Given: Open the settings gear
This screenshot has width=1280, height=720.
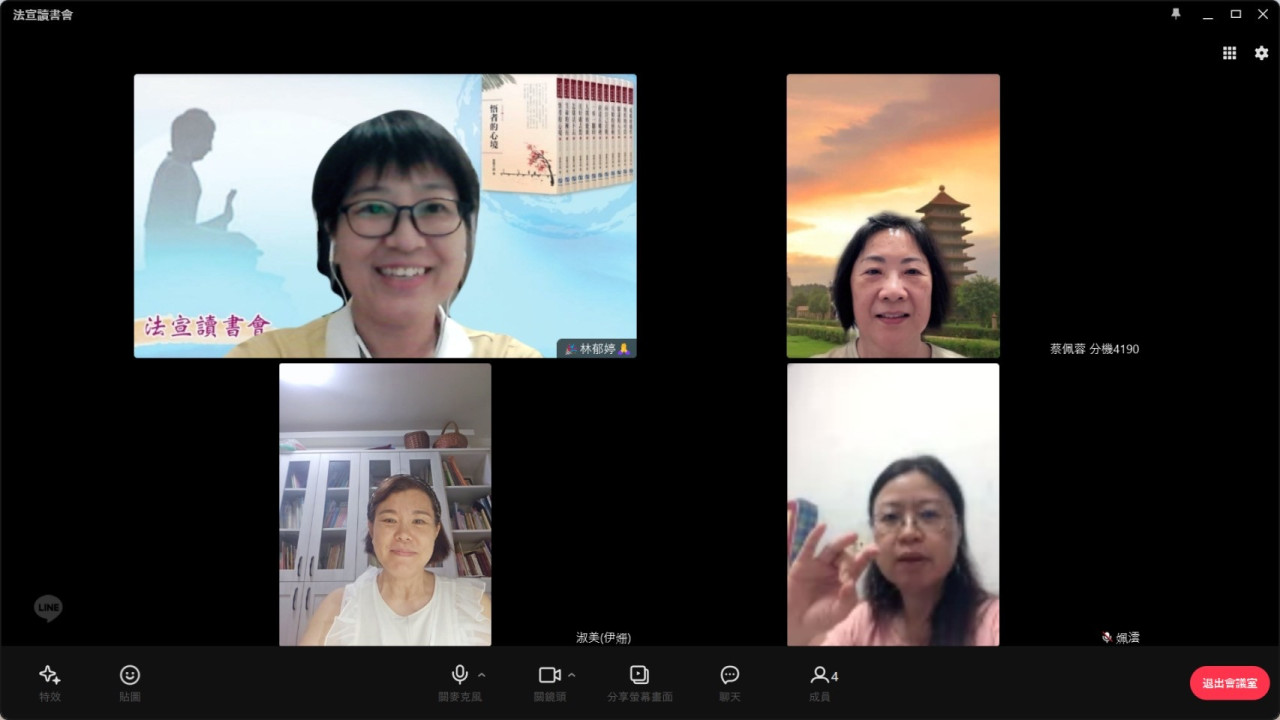Looking at the screenshot, I should pyautogui.click(x=1261, y=53).
